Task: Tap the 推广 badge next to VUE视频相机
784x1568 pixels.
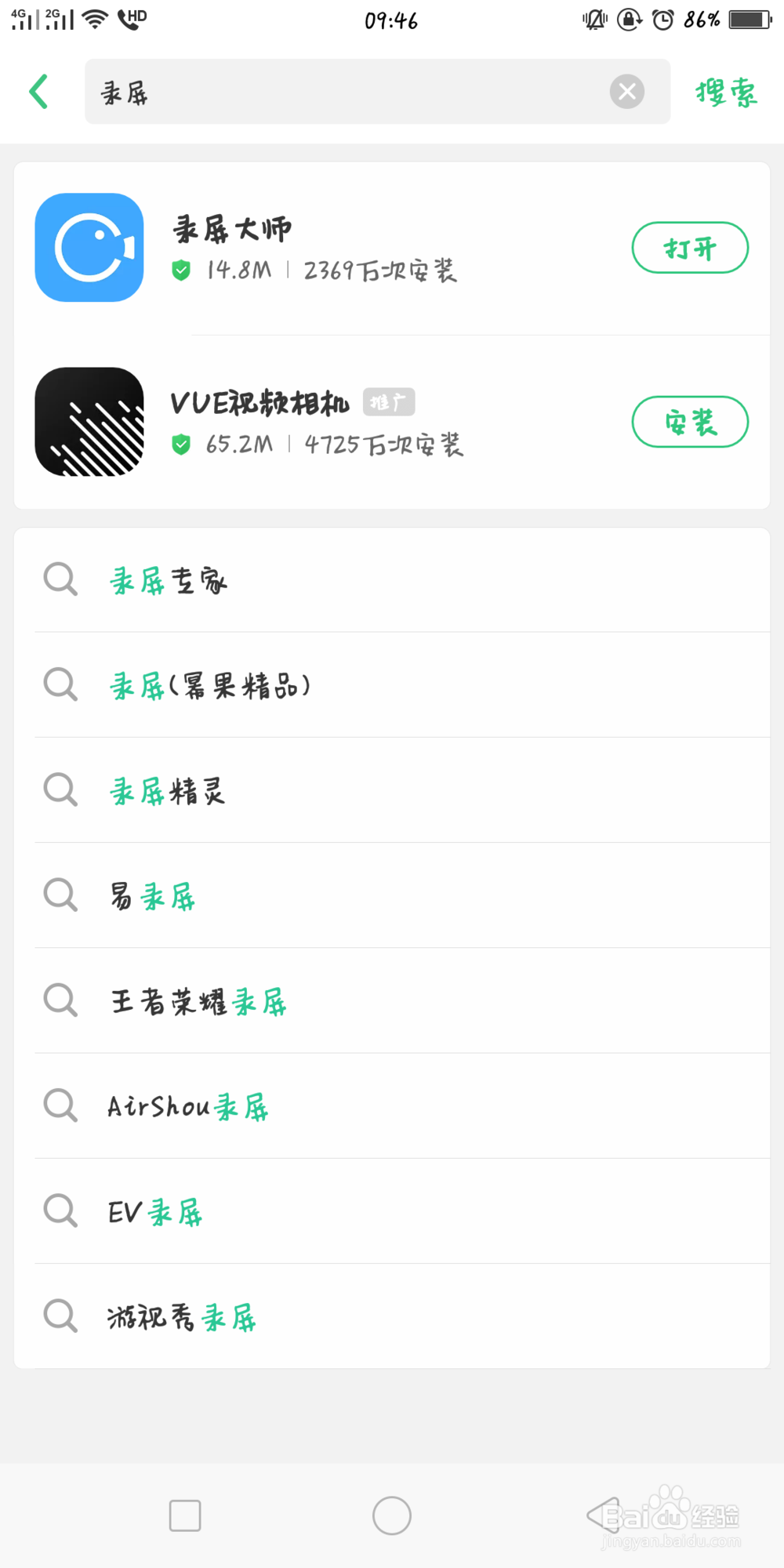Action: point(390,401)
